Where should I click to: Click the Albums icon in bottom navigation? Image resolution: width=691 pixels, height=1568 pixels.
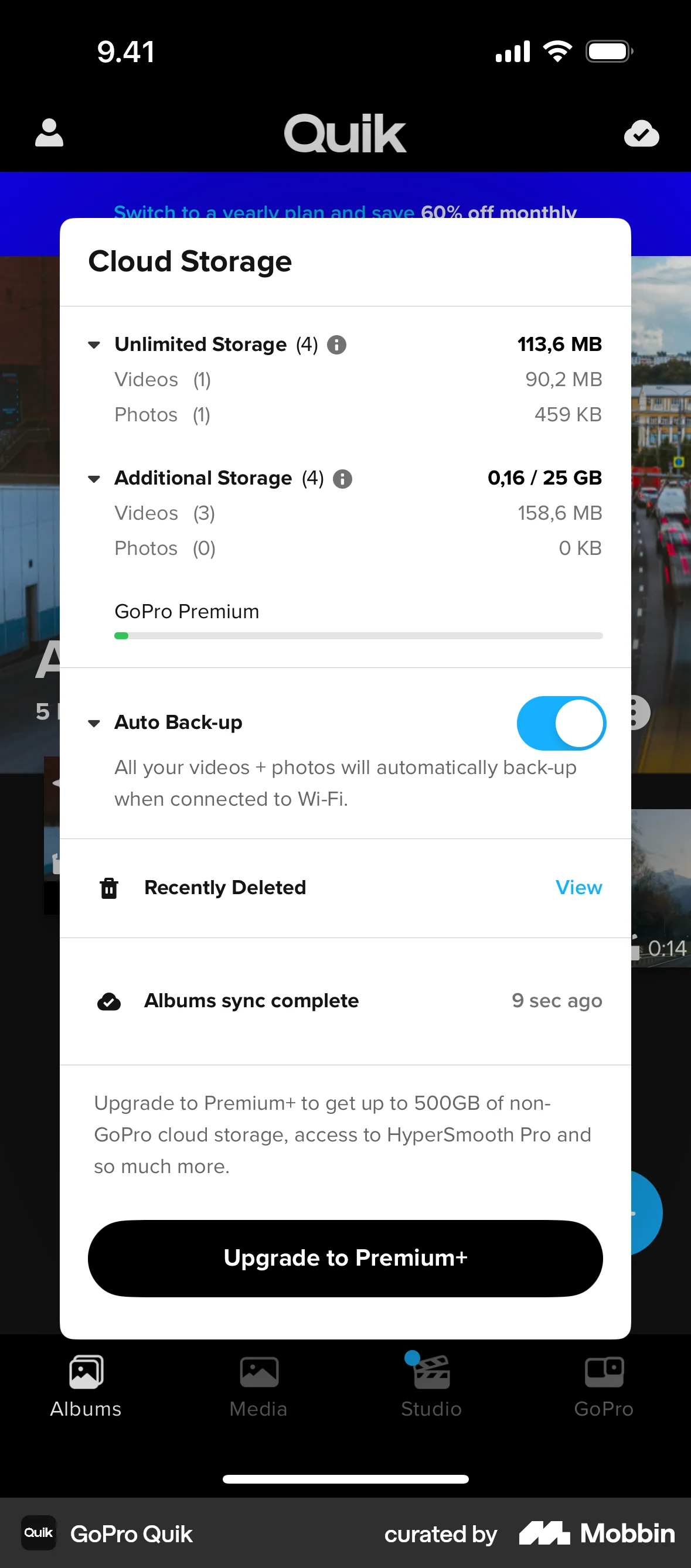85,1371
